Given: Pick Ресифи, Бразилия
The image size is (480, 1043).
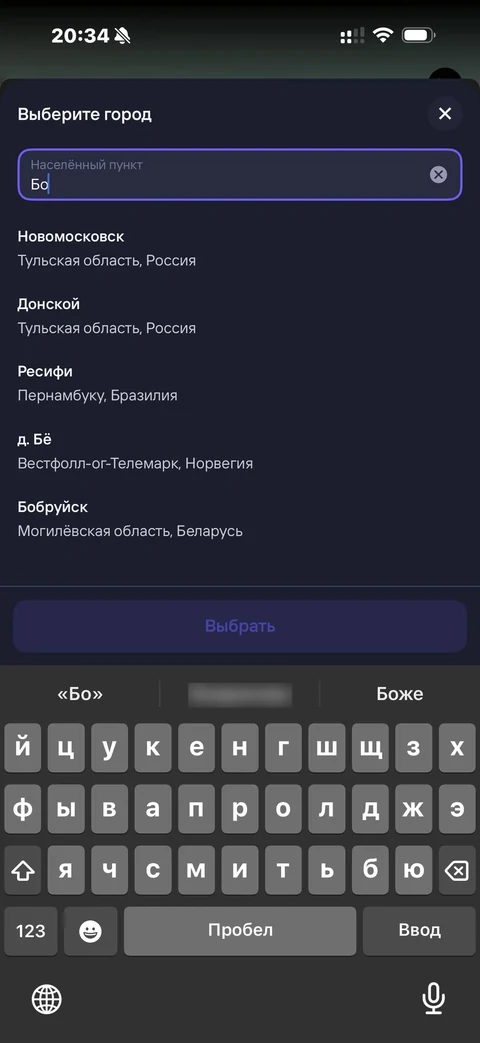Looking at the screenshot, I should coord(239,383).
